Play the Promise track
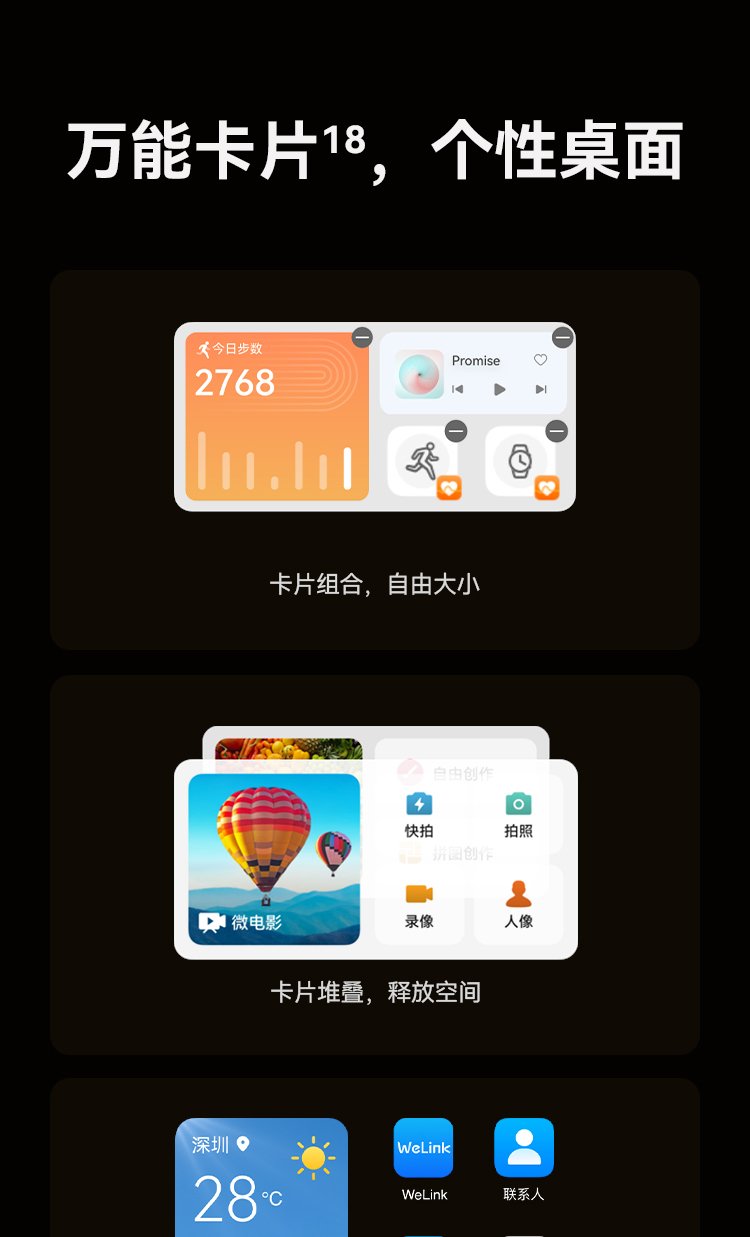Image resolution: width=750 pixels, height=1237 pixels. coord(500,389)
